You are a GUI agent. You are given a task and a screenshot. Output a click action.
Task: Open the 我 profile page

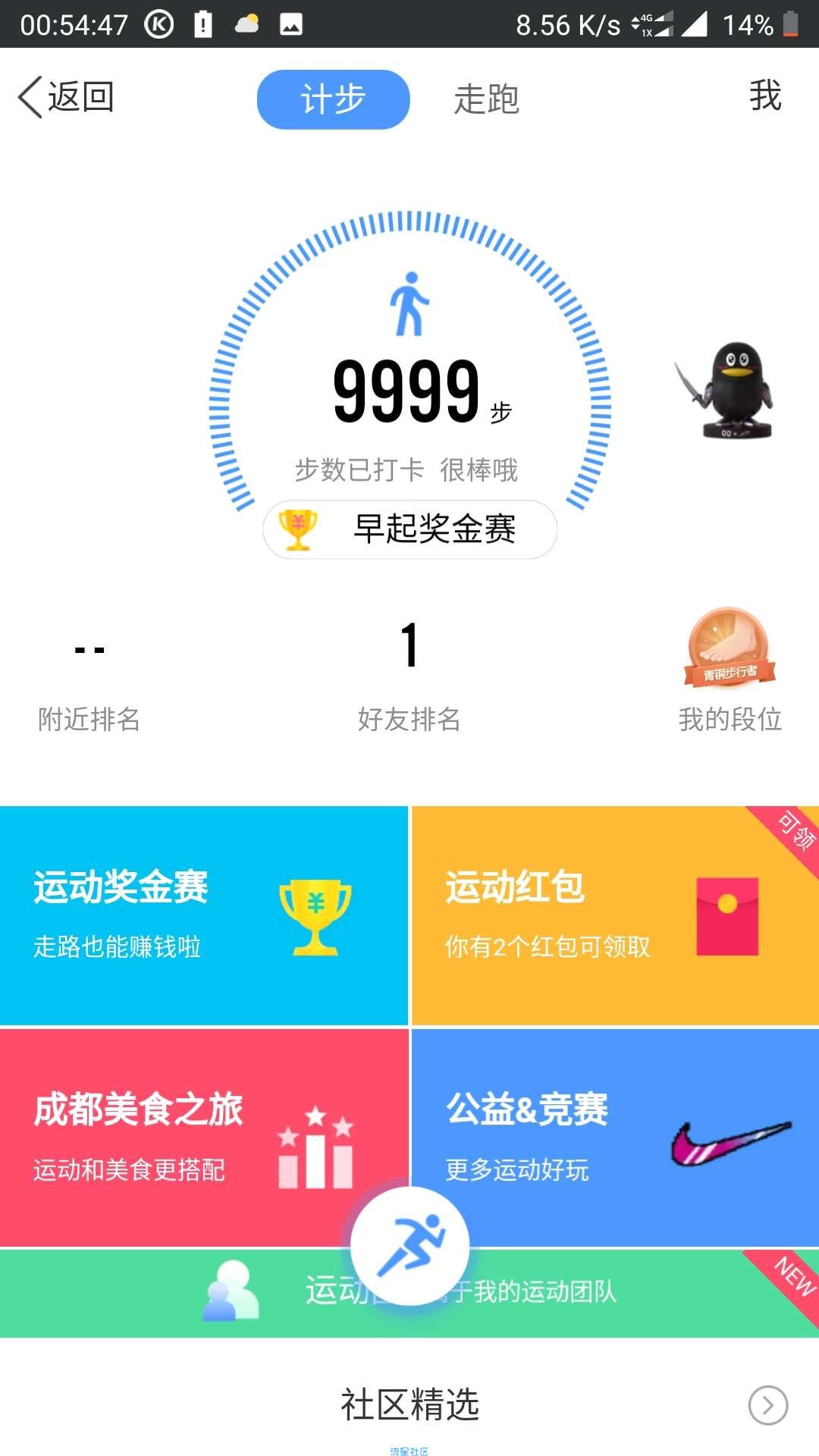click(764, 96)
